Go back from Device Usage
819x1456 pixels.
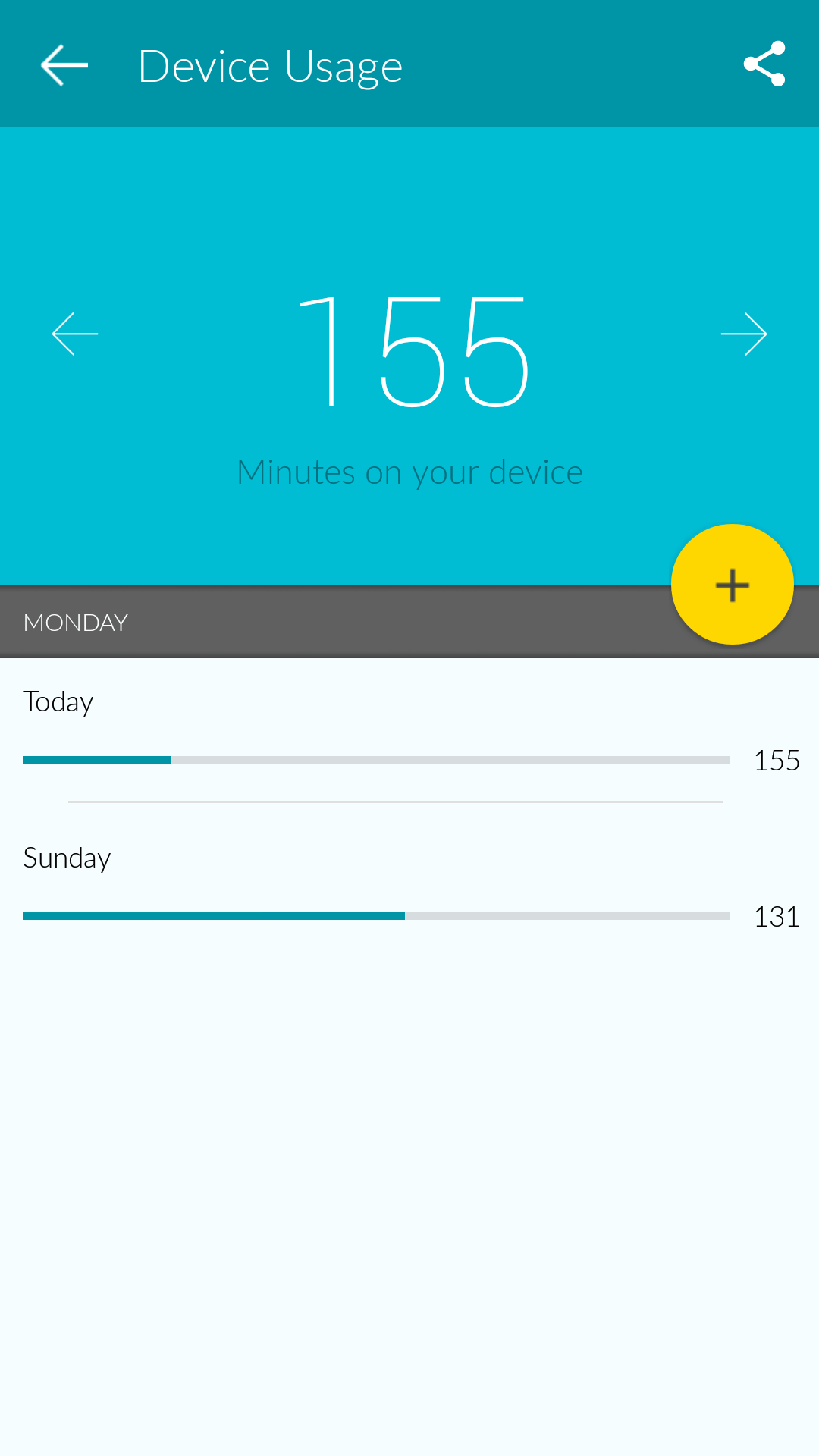(x=64, y=65)
